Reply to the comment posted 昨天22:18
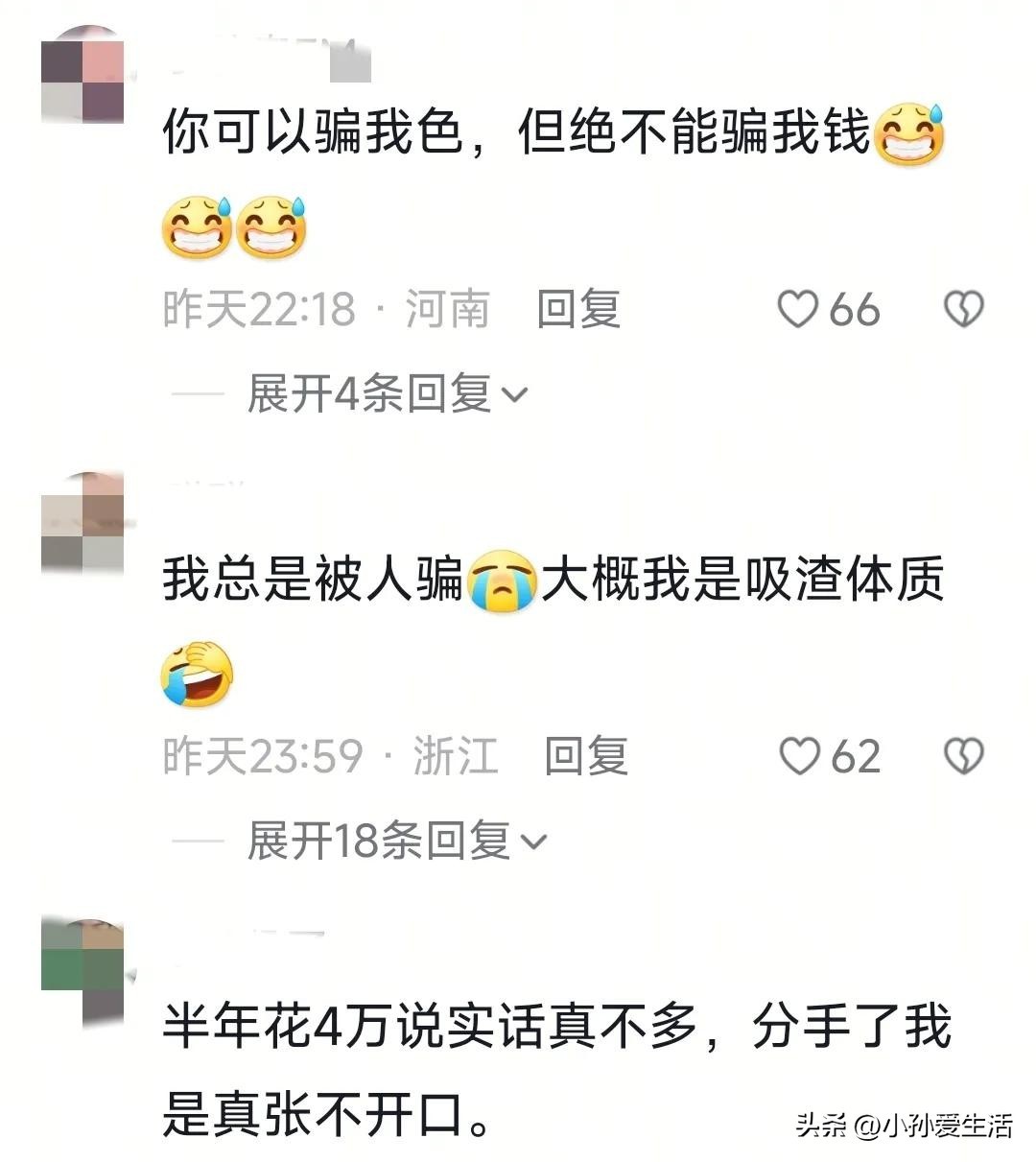The height and width of the screenshot is (1162, 1036). [x=577, y=309]
